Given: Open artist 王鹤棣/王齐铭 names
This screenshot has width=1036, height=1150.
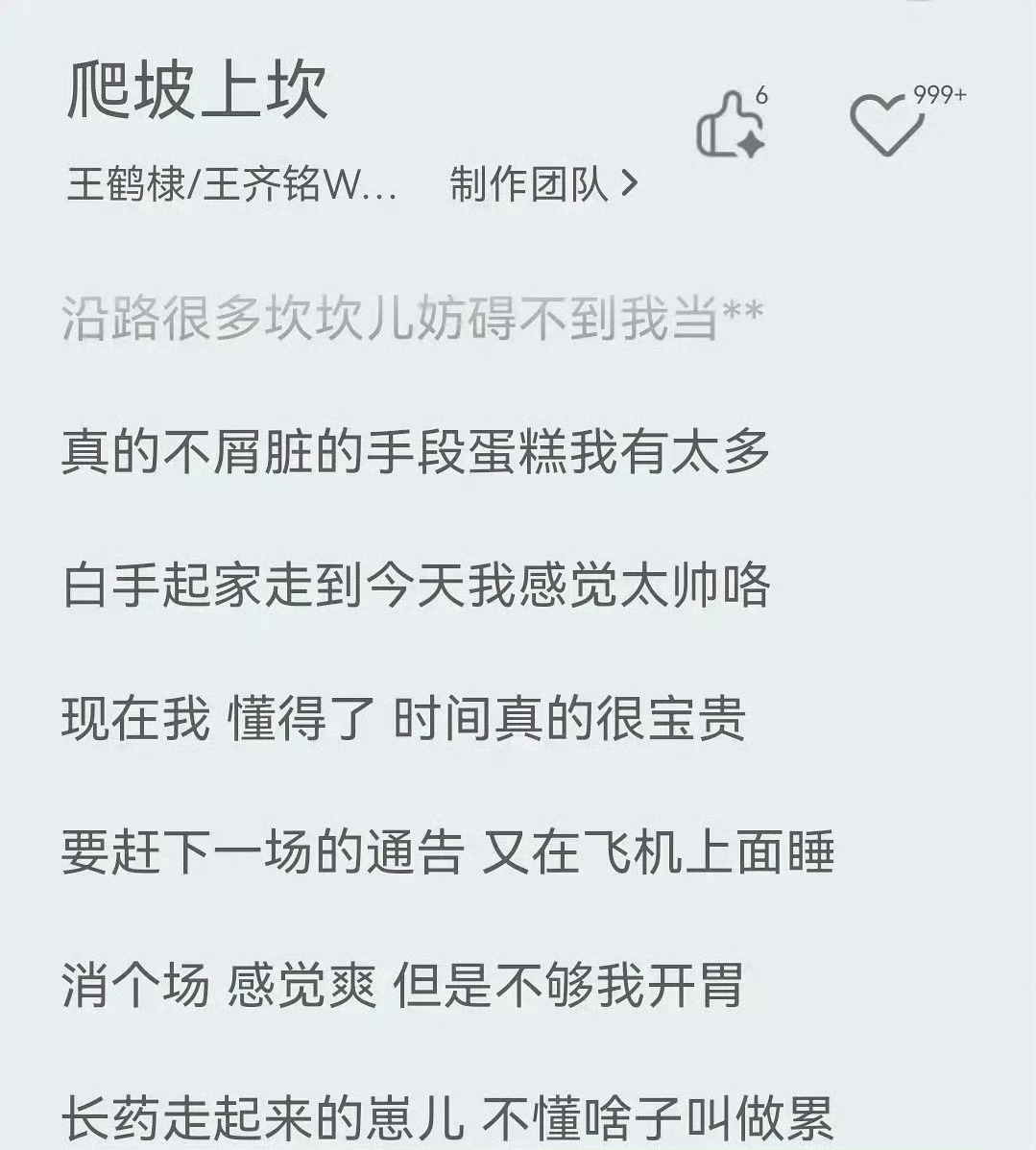Looking at the screenshot, I should pos(231,183).
